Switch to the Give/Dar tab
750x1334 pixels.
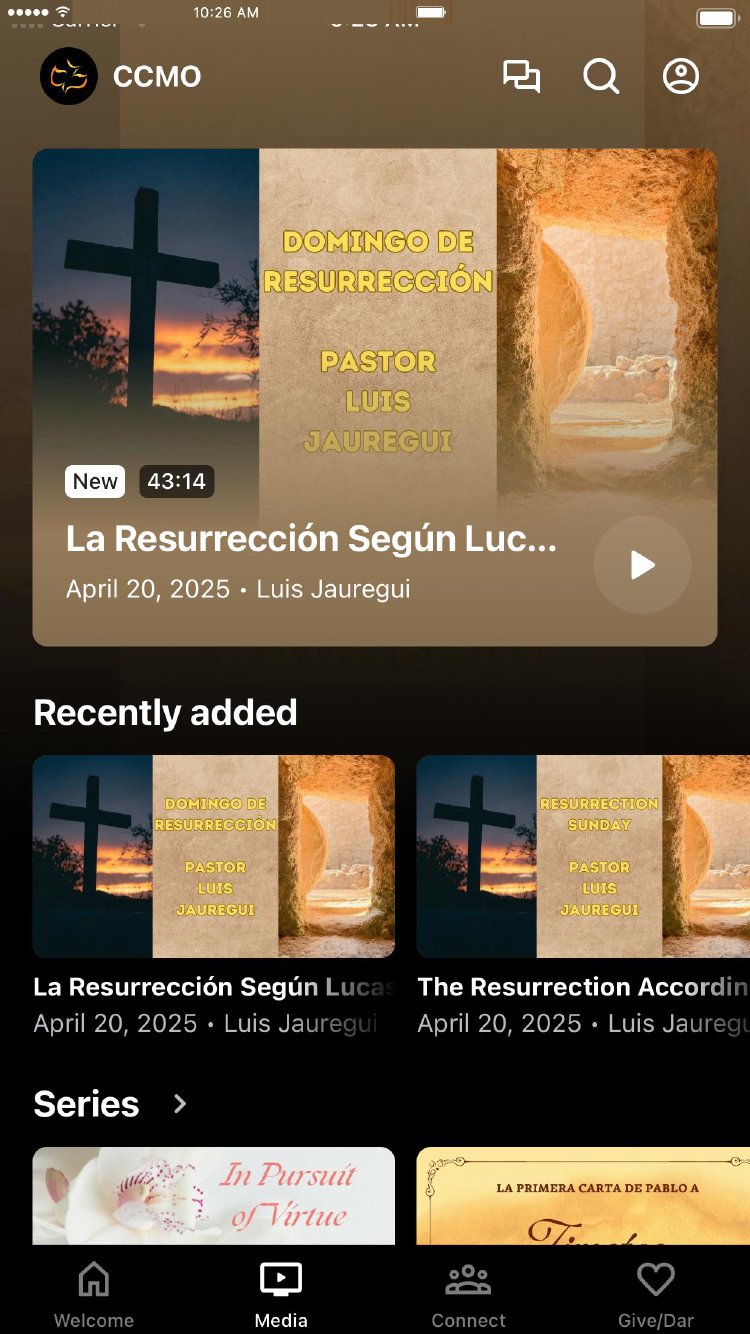pyautogui.click(x=656, y=1295)
